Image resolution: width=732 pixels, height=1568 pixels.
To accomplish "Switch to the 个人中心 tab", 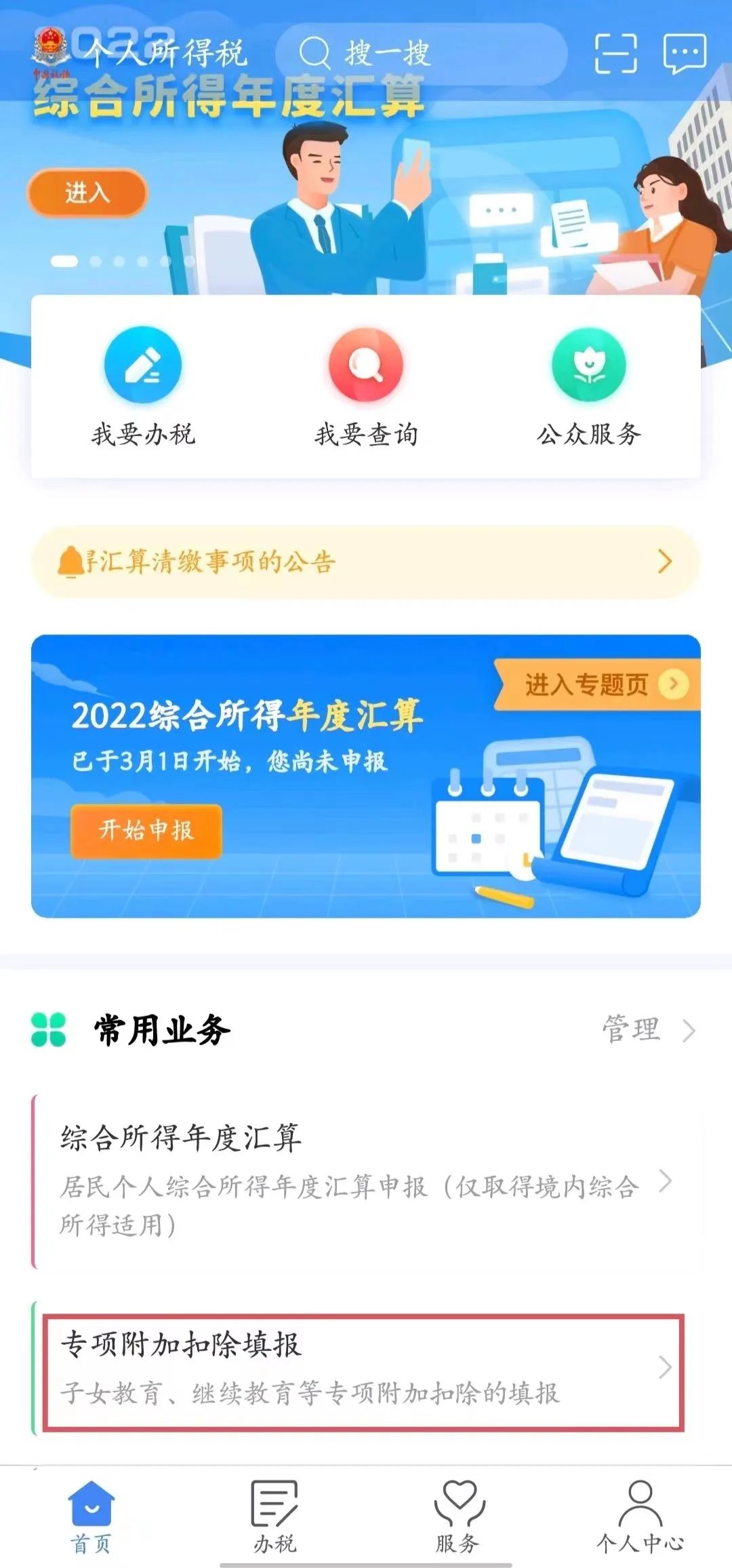I will (640, 1516).
